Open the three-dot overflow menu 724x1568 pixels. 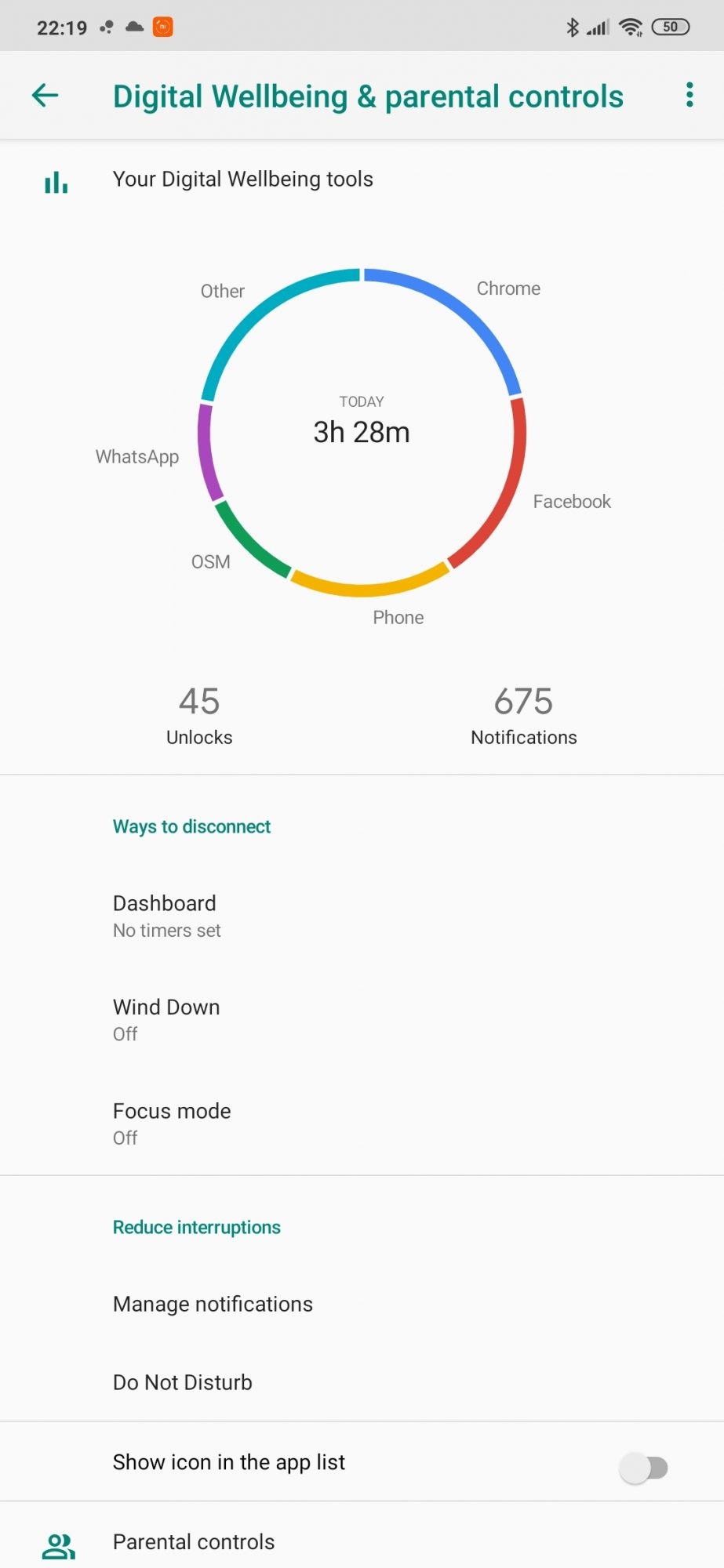tap(689, 95)
